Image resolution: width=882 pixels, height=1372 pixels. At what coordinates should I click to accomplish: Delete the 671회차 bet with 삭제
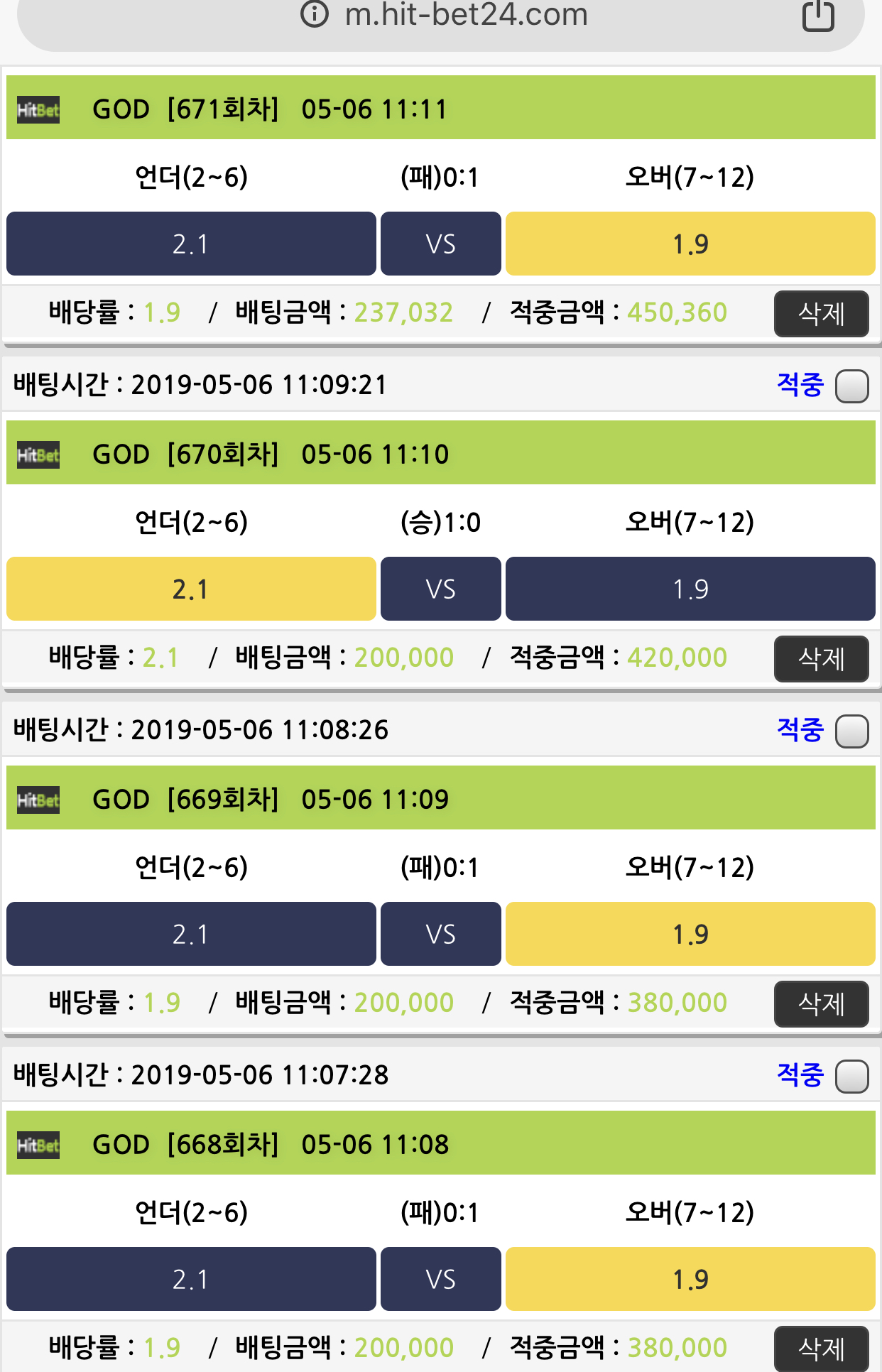(821, 313)
